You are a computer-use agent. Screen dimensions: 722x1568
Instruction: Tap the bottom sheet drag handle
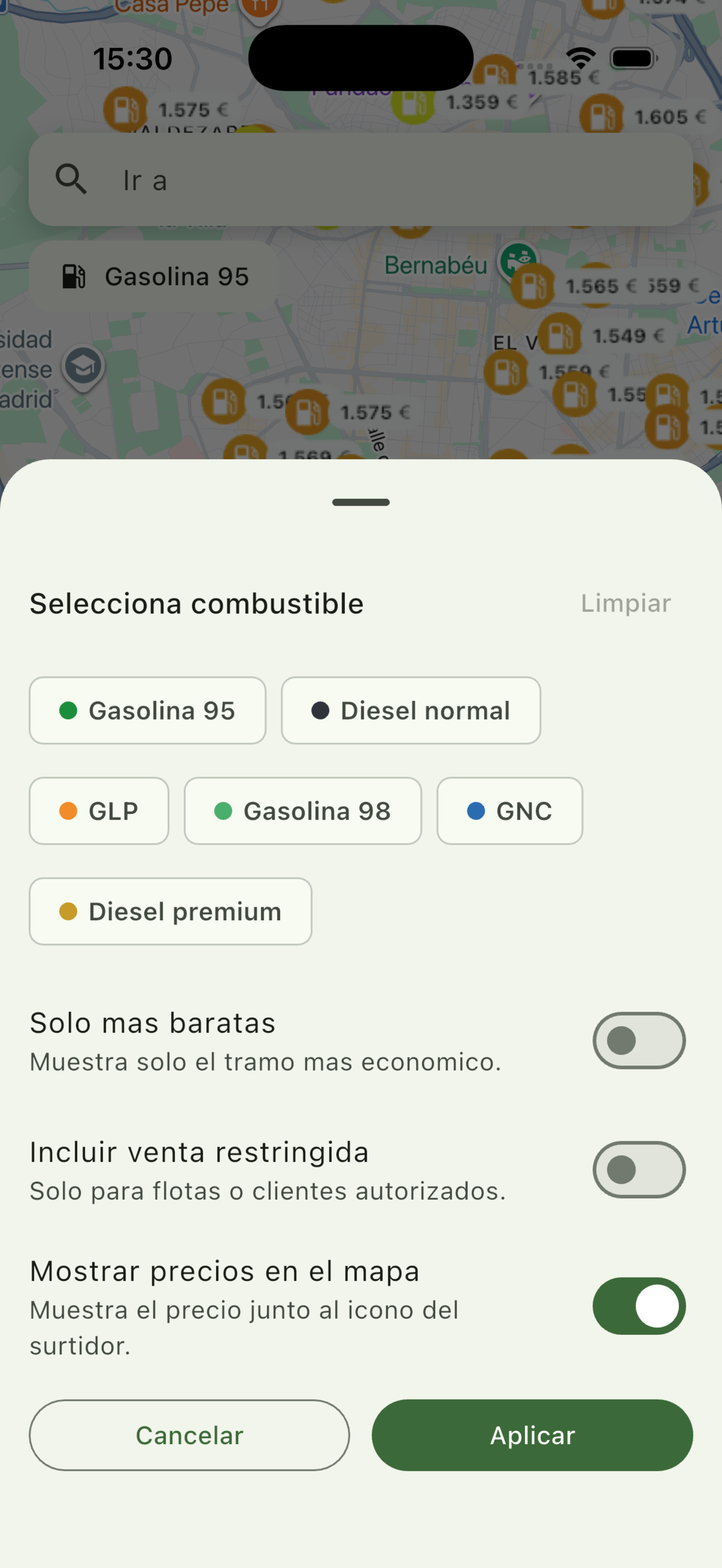[x=361, y=502]
